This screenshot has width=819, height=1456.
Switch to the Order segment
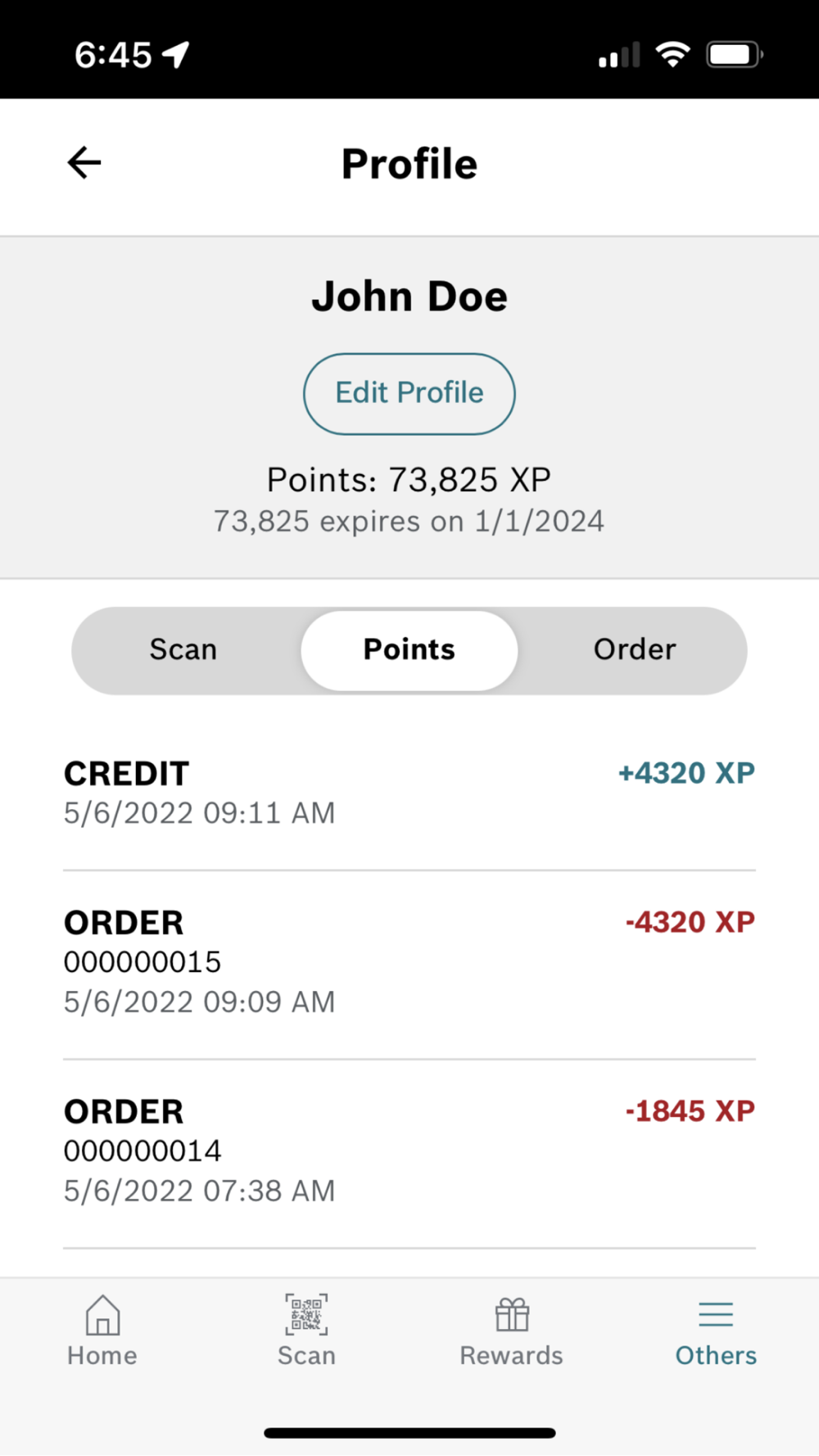[x=635, y=649]
